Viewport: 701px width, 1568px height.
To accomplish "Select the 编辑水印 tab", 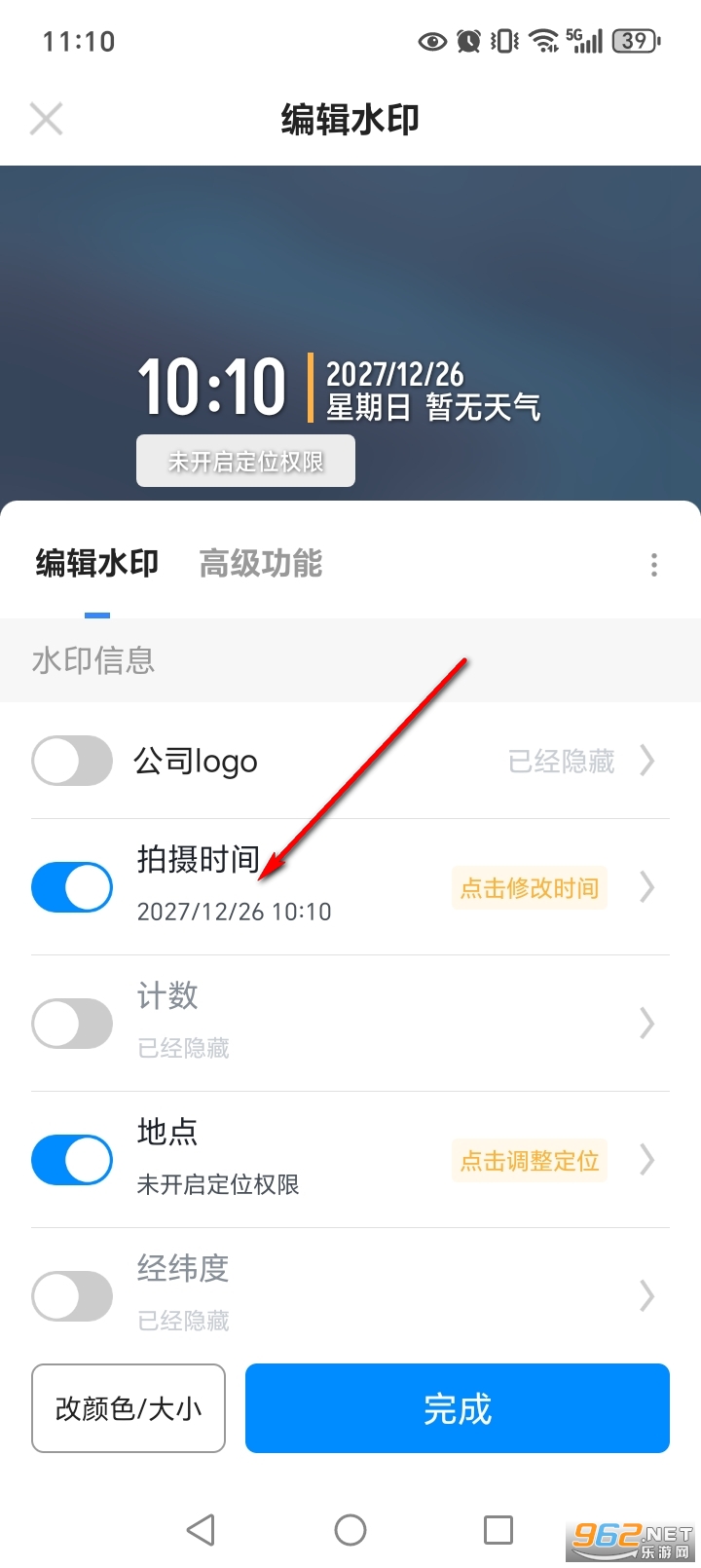I will [x=96, y=565].
